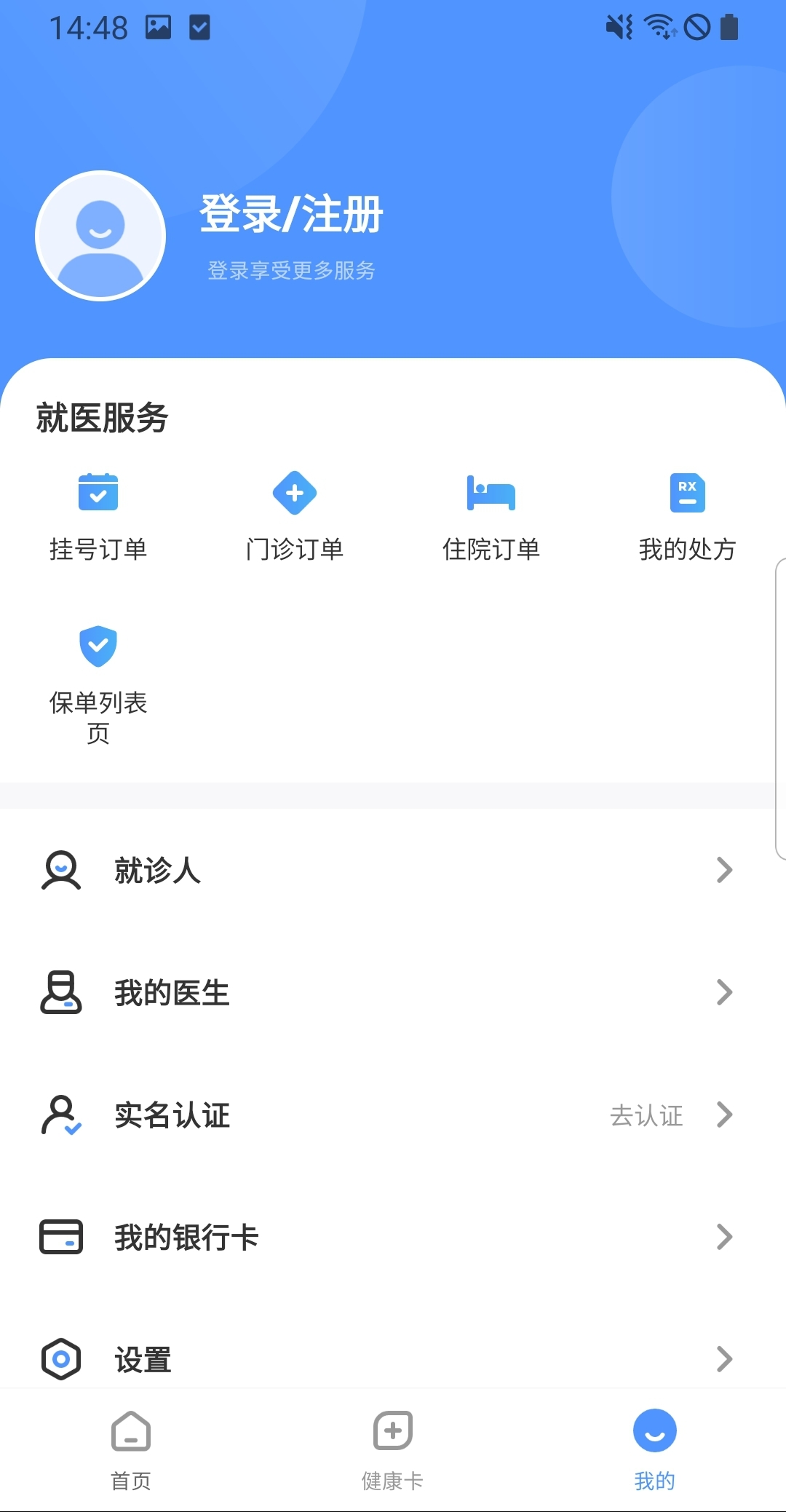
Task: Tap the 住院订单 bed icon
Action: [x=491, y=492]
